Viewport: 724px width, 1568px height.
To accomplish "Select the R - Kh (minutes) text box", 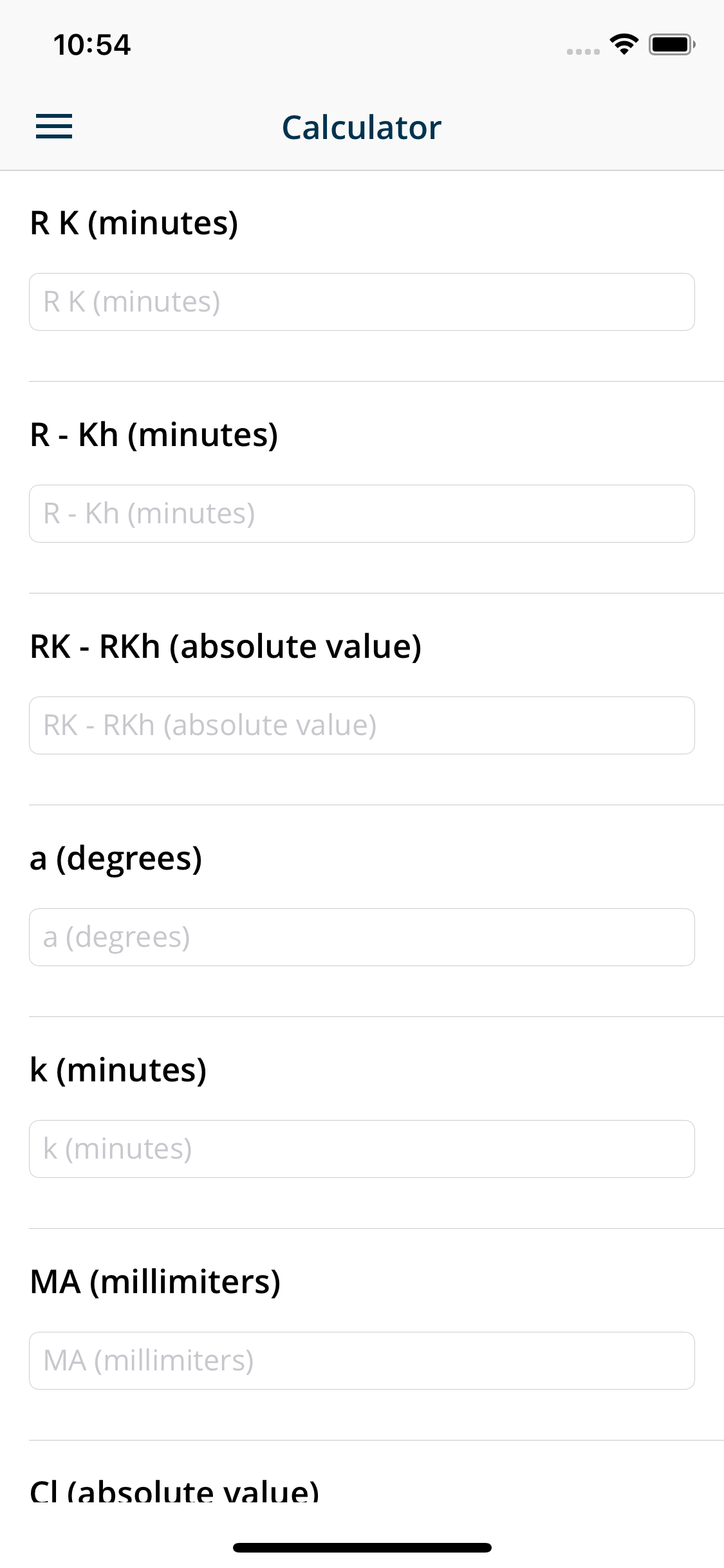I will click(362, 513).
